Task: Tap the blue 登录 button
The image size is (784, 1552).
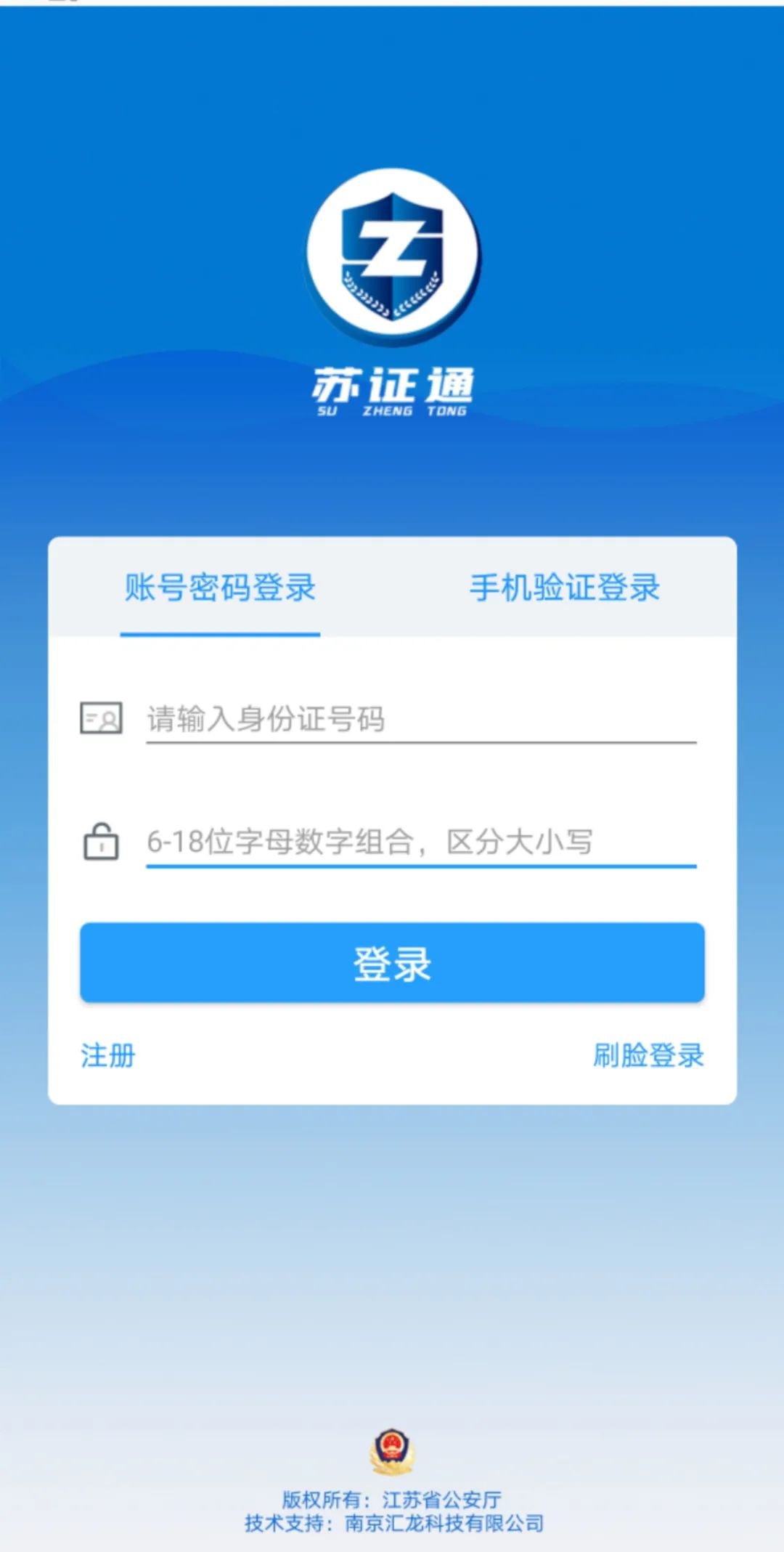Action: pyautogui.click(x=392, y=963)
